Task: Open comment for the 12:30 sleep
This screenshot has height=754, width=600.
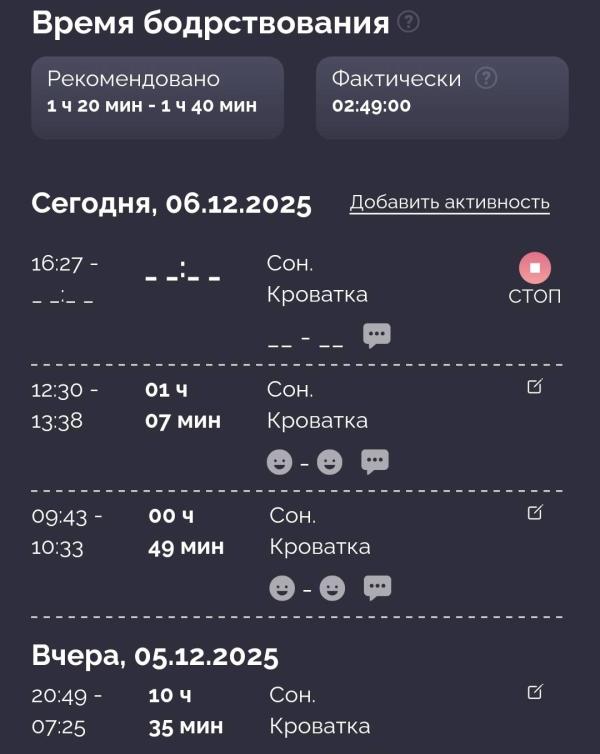Action: 375,462
